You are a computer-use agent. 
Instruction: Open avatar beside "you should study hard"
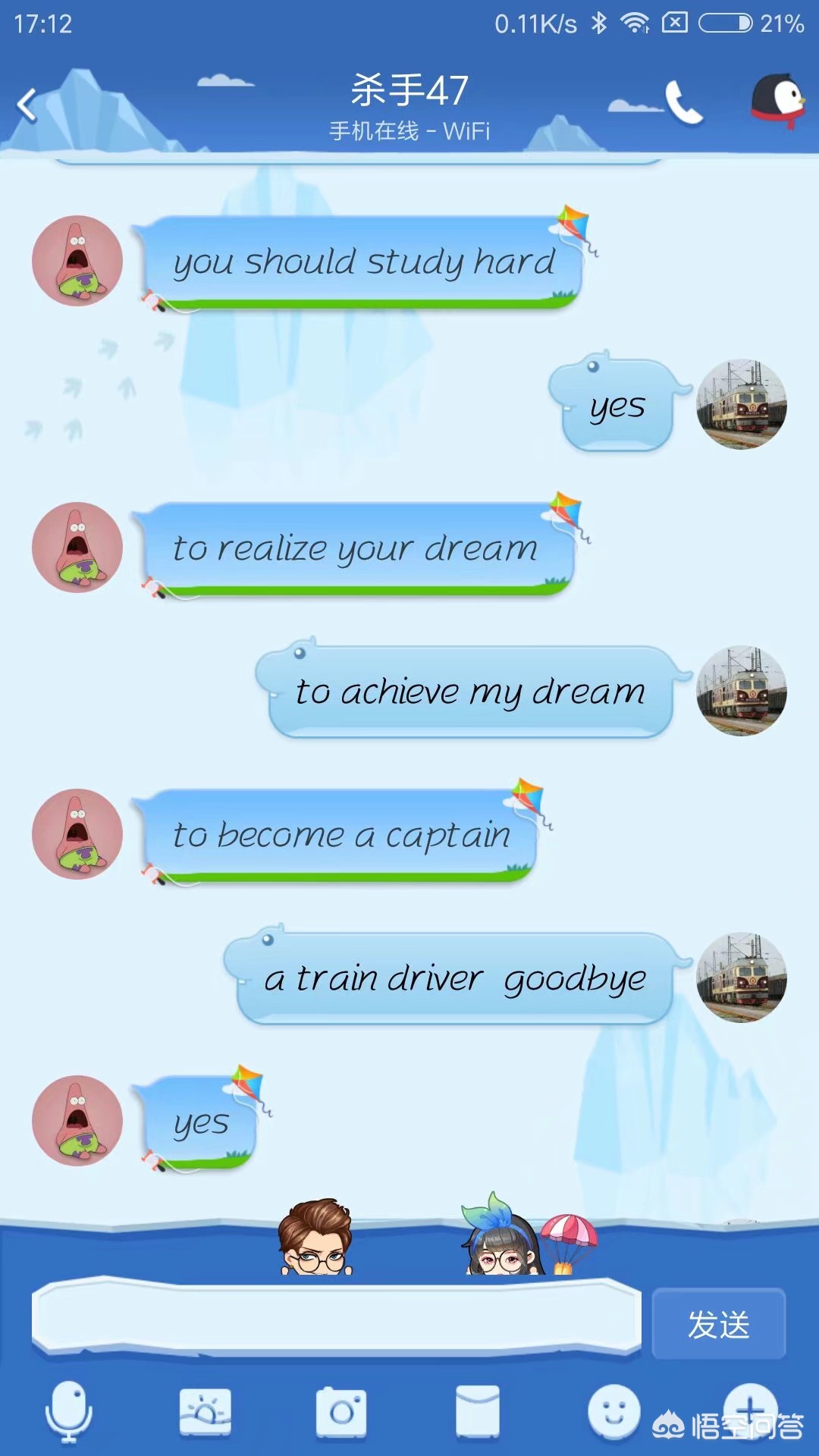pos(77,261)
